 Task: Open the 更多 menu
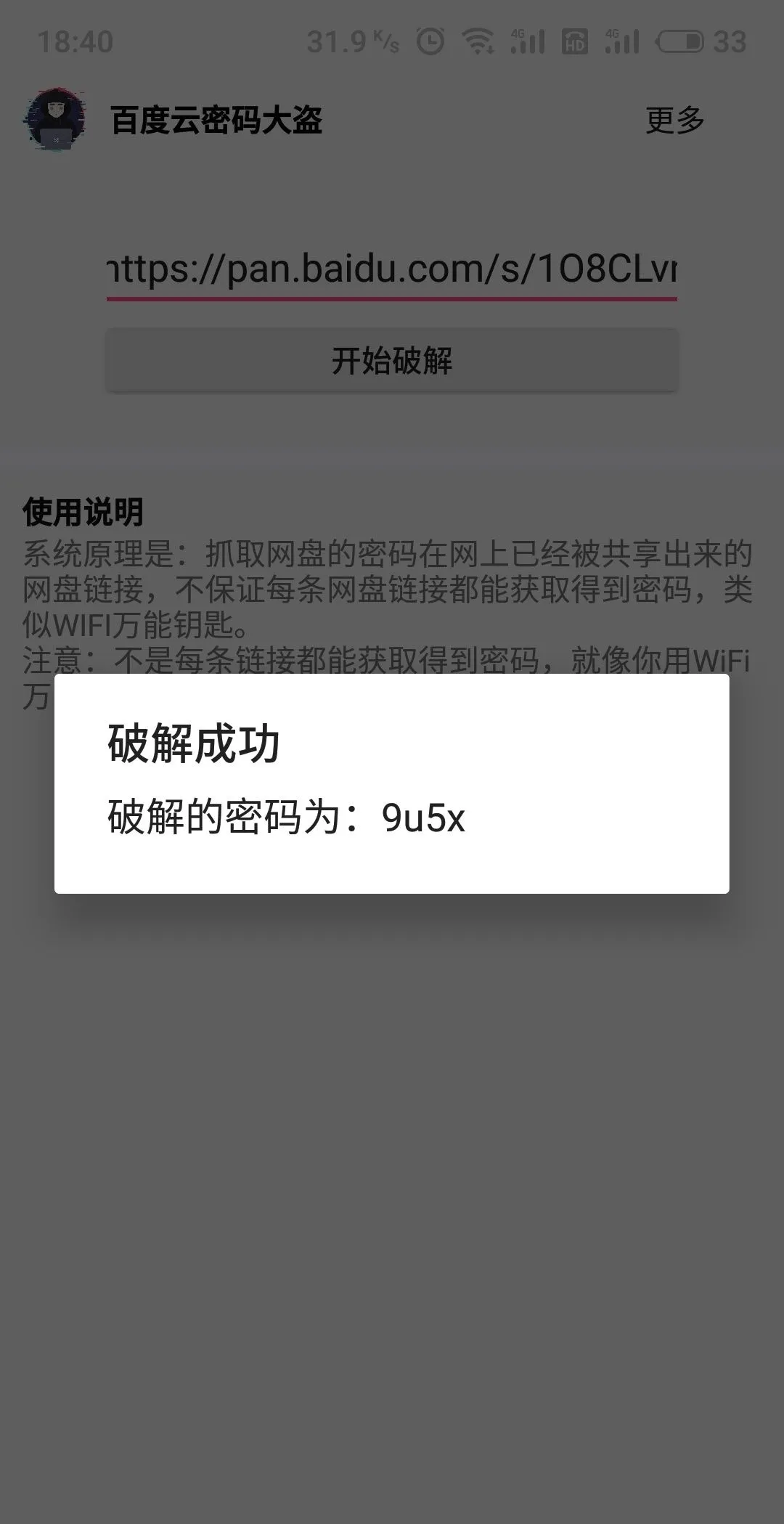pos(672,120)
